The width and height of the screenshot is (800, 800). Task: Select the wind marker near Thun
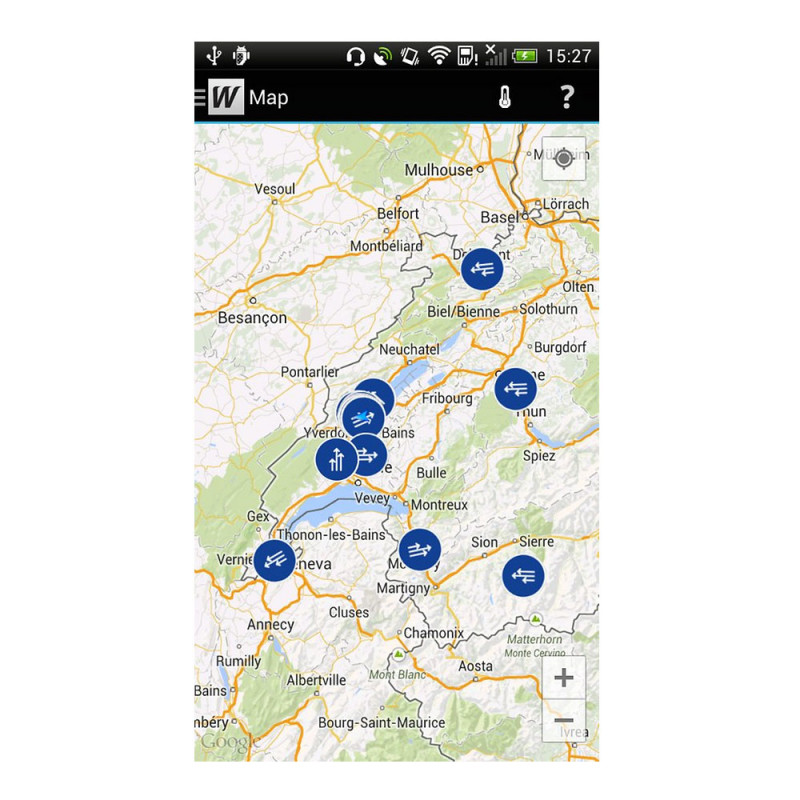516,389
